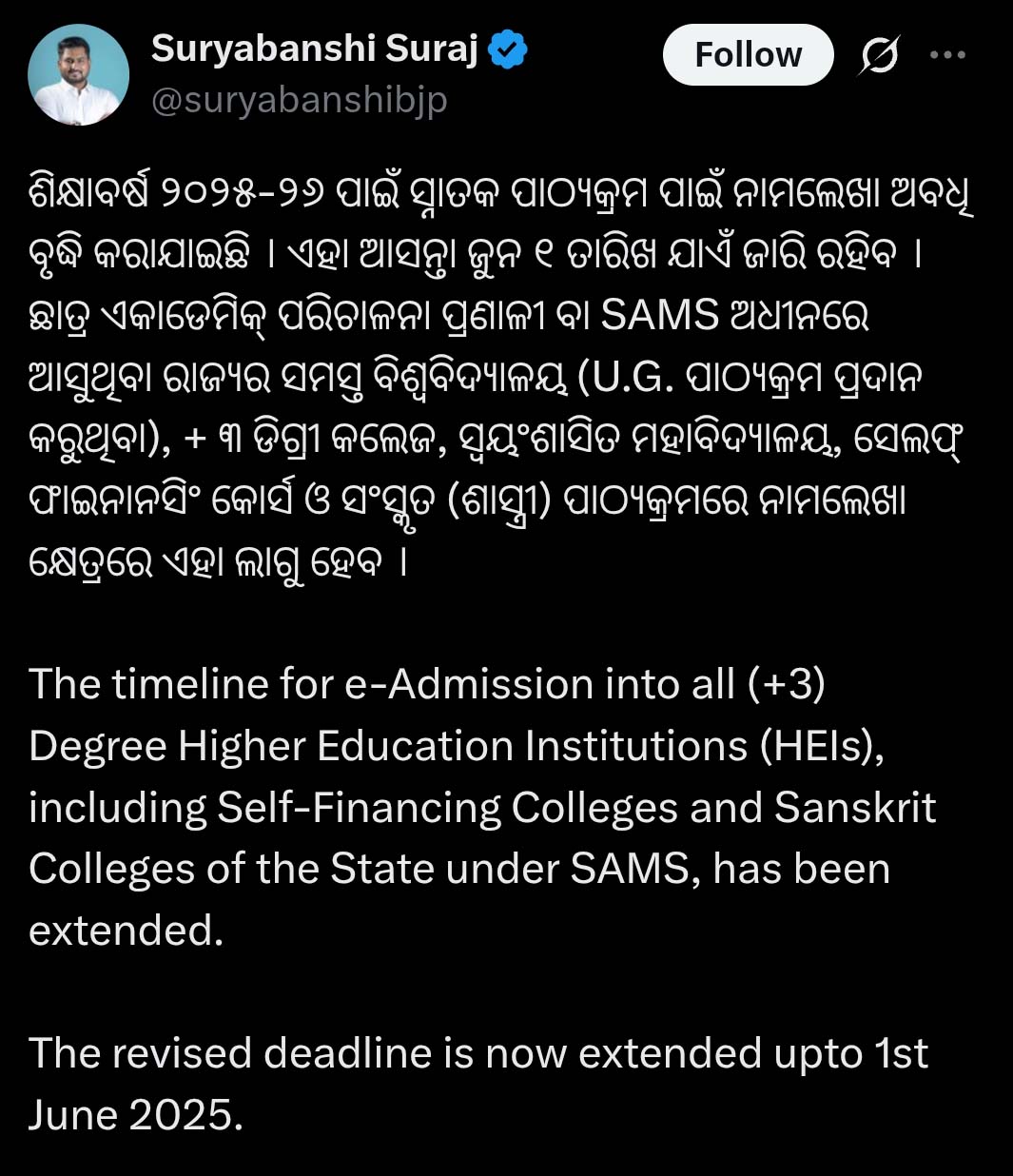The image size is (1013, 1176).
Task: Open Suryabanshi Suraj's profile picture
Action: (78, 75)
